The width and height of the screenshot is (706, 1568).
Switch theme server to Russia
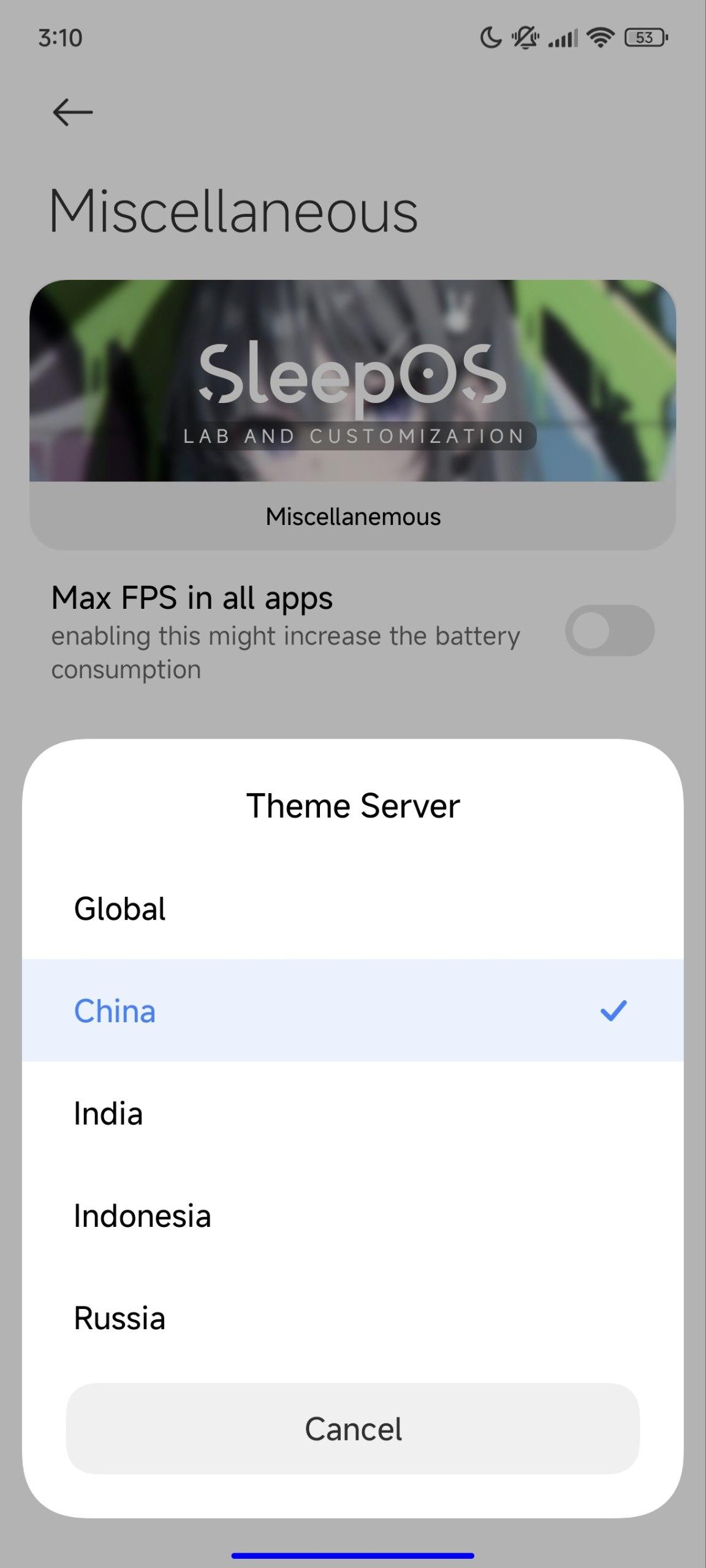point(352,1317)
